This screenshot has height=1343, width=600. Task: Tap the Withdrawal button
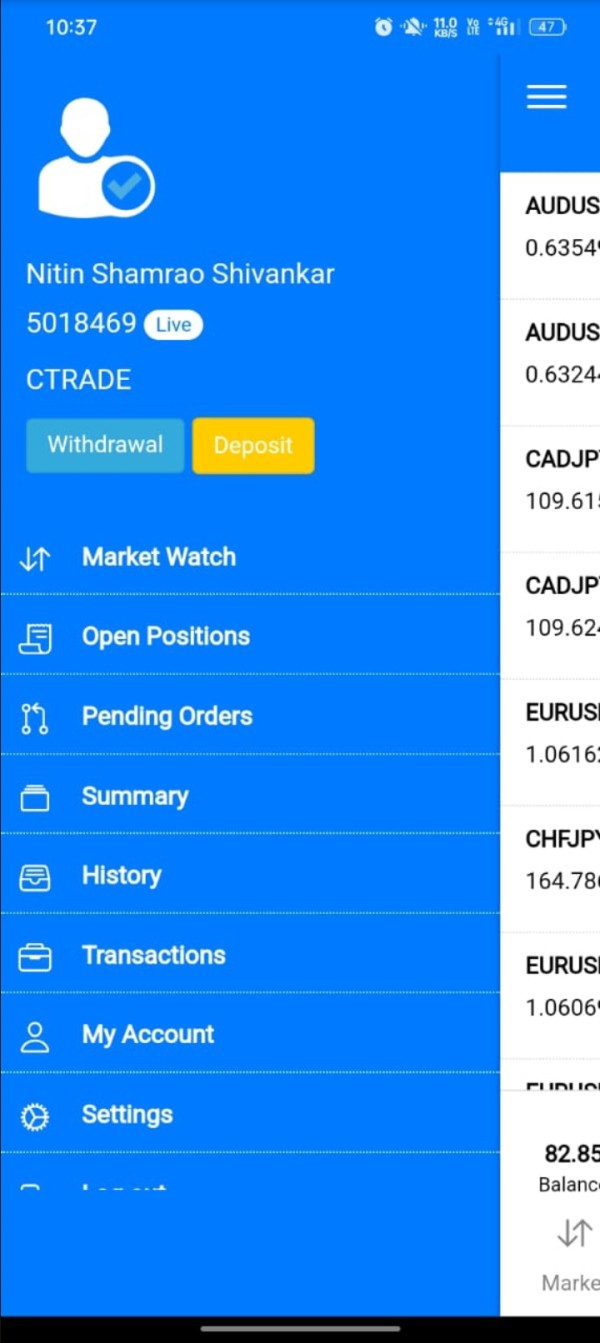(105, 445)
